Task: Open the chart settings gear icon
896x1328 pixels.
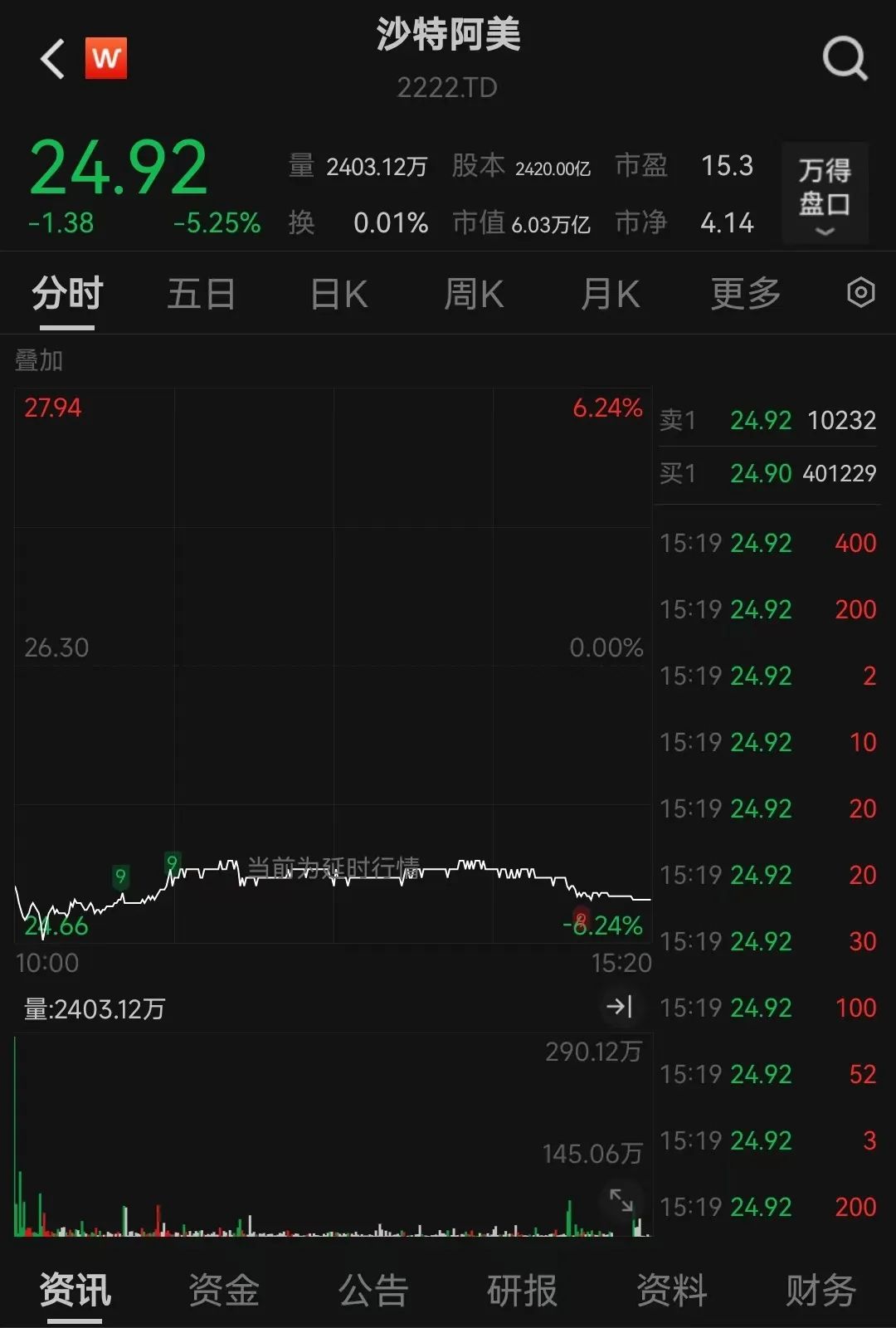Action: tap(863, 292)
